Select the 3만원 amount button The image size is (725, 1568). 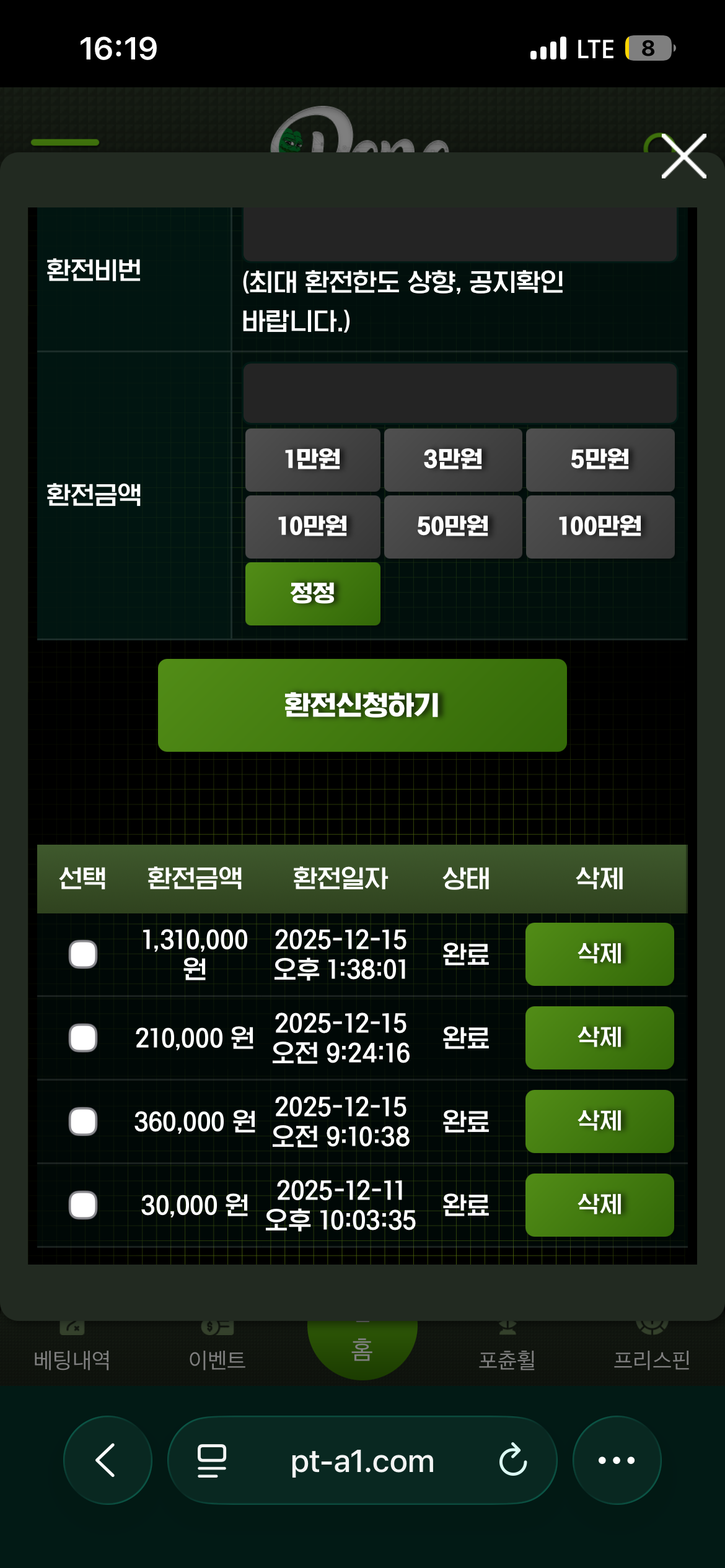pyautogui.click(x=452, y=460)
